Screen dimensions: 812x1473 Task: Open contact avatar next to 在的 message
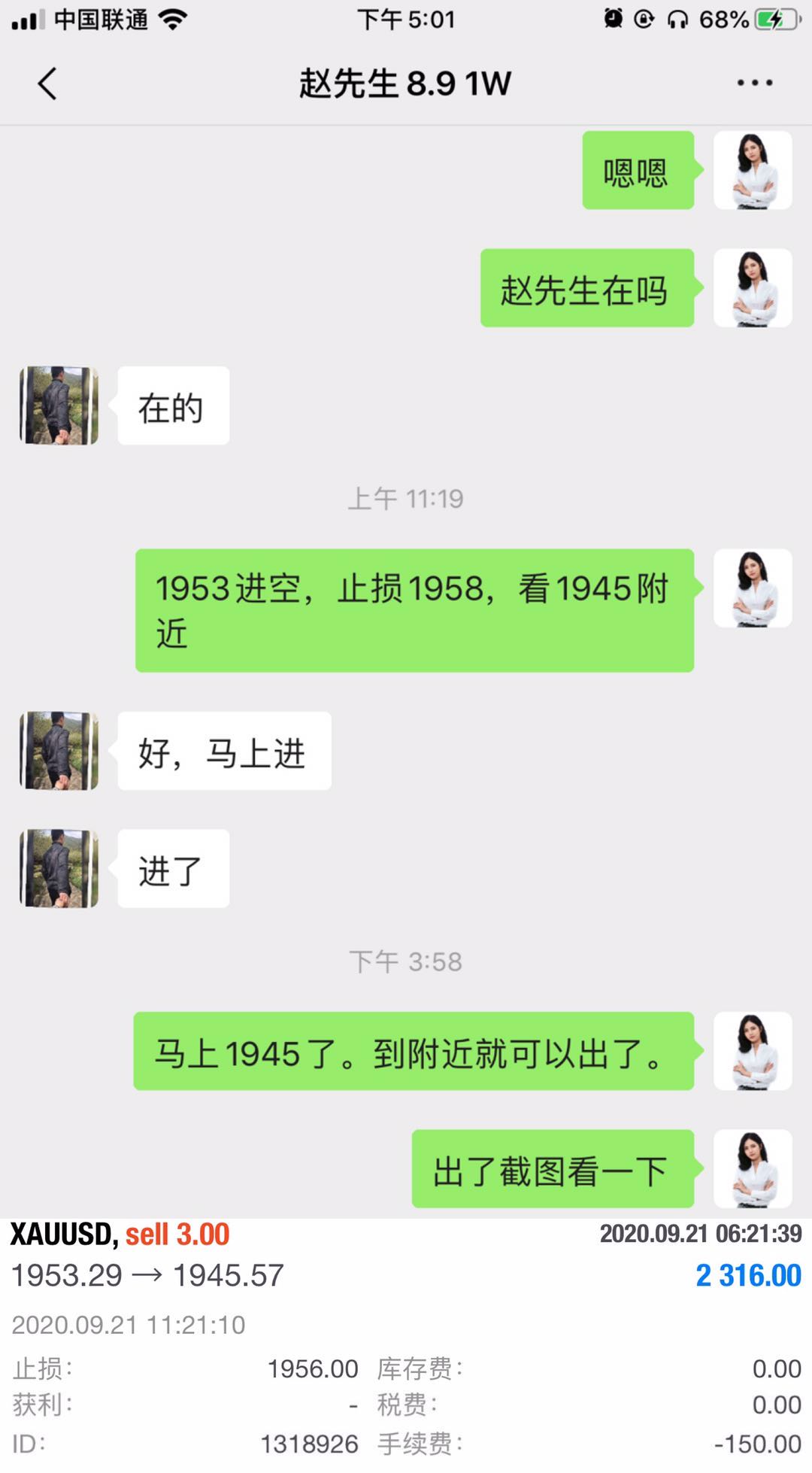[x=59, y=405]
